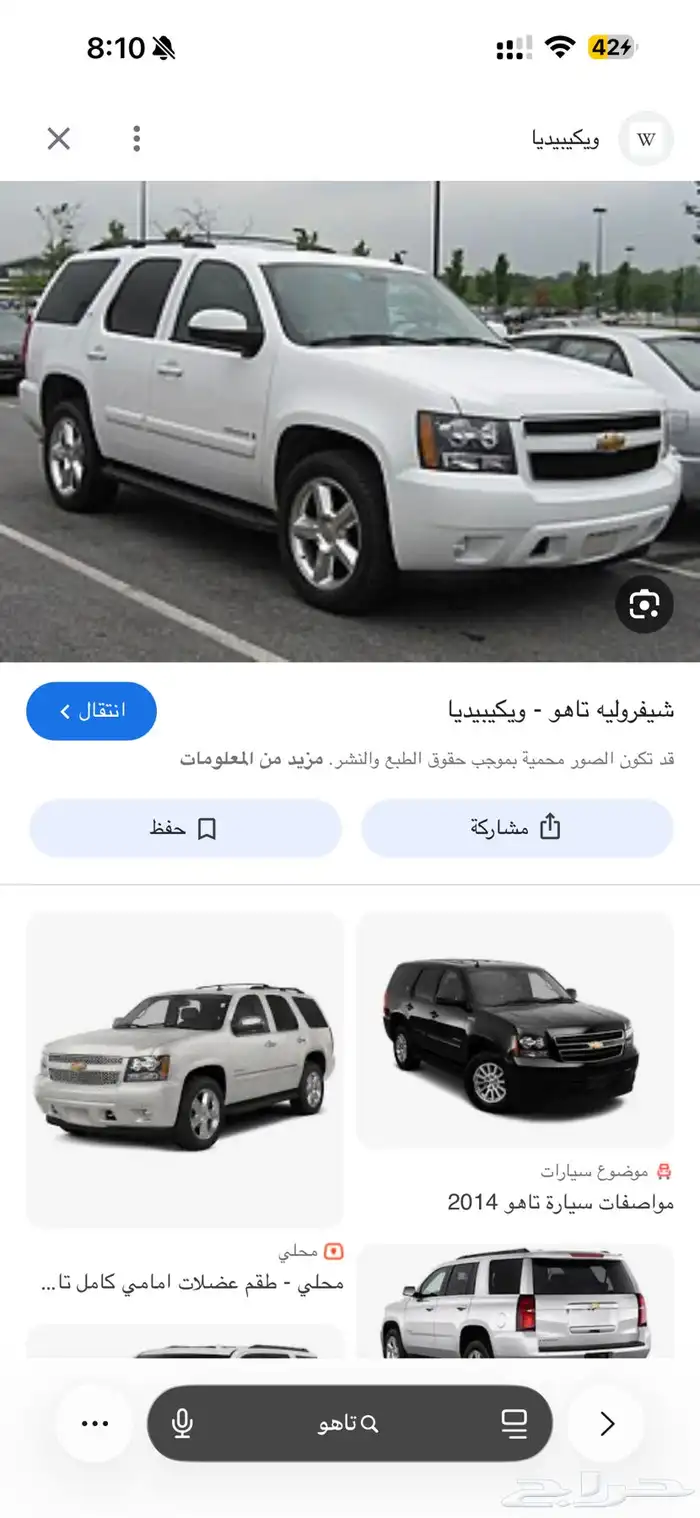Go forward with the arrow button
The width and height of the screenshot is (700, 1518).
point(606,1423)
